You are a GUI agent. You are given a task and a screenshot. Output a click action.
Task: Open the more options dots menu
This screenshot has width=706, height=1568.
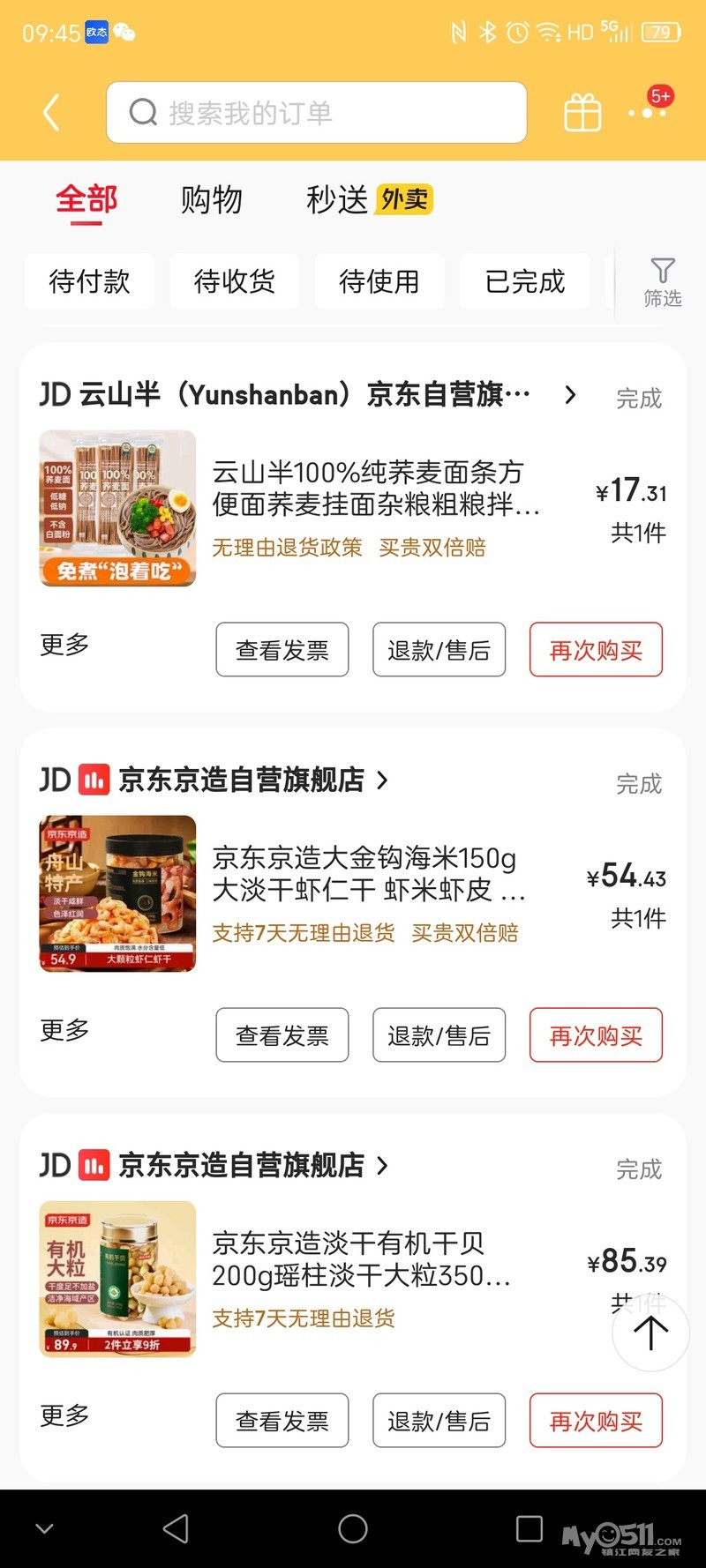tap(649, 113)
